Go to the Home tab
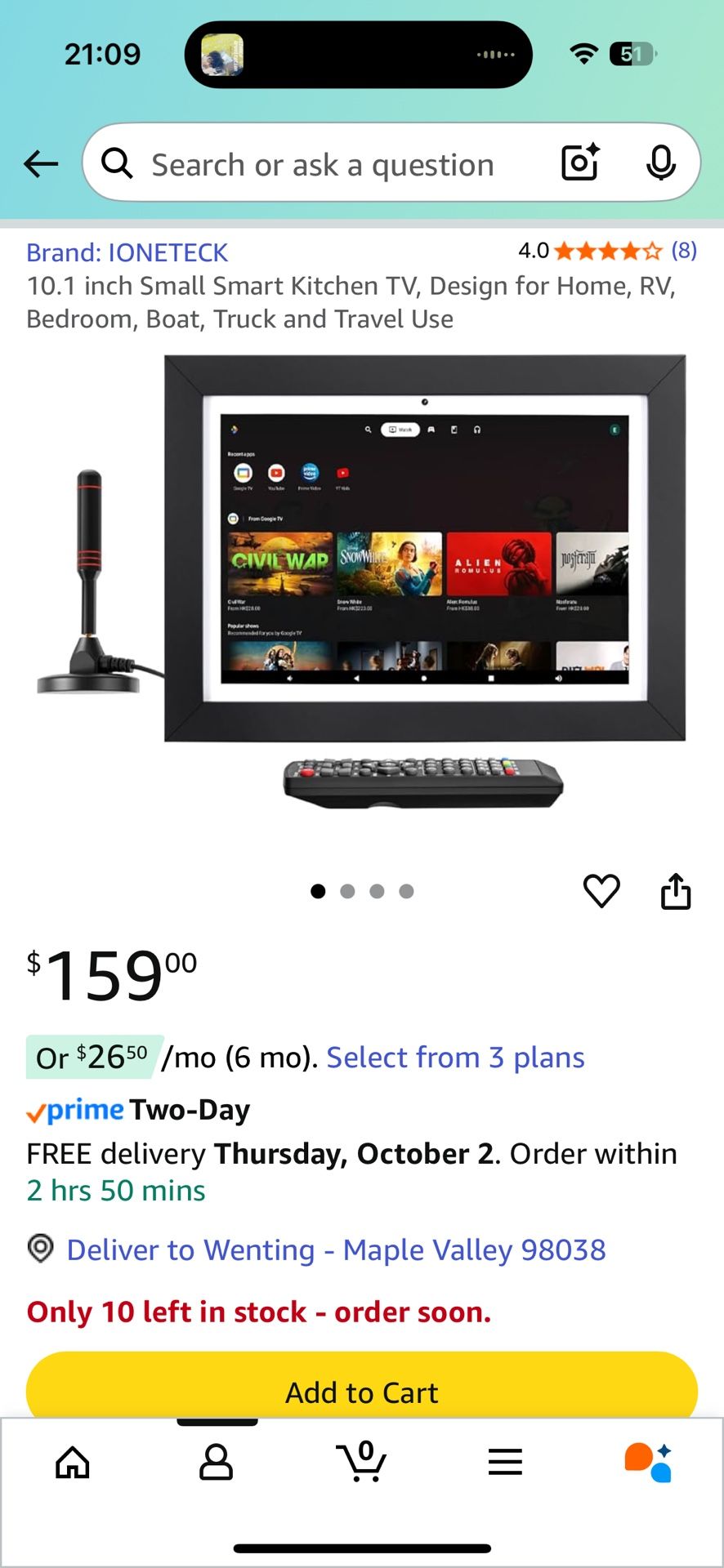Screen dimensions: 724x1568 pyautogui.click(x=73, y=1462)
